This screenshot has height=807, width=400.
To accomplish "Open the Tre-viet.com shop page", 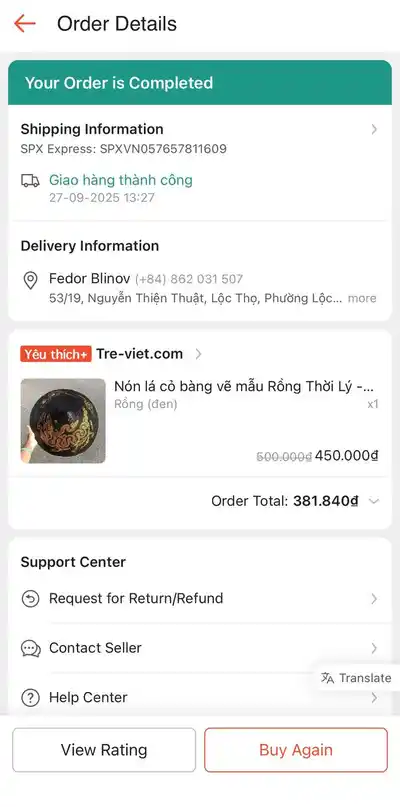I will (140, 354).
